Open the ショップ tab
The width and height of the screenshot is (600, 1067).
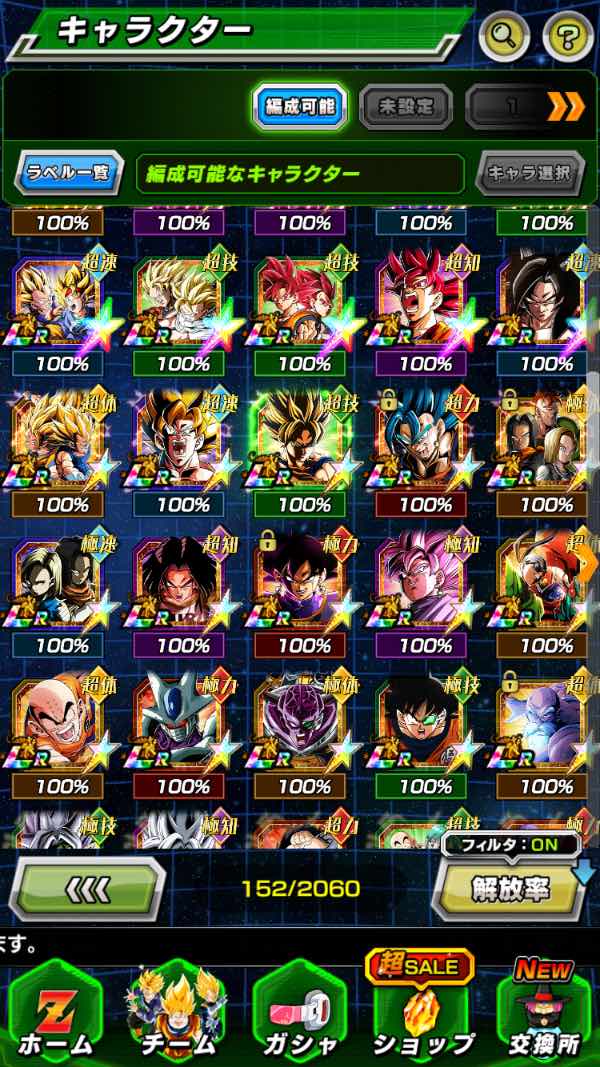(421, 1010)
